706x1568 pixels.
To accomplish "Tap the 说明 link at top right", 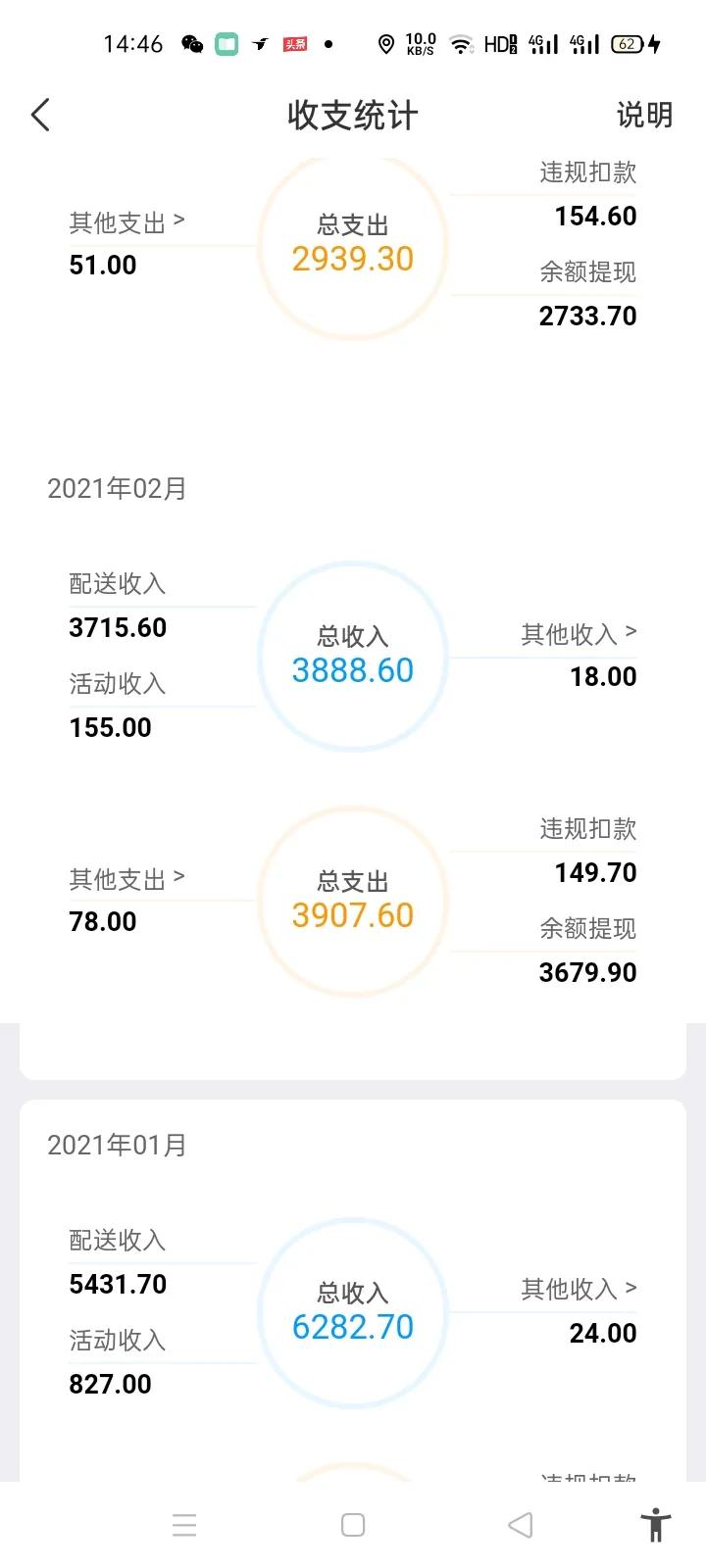I will pos(644,116).
